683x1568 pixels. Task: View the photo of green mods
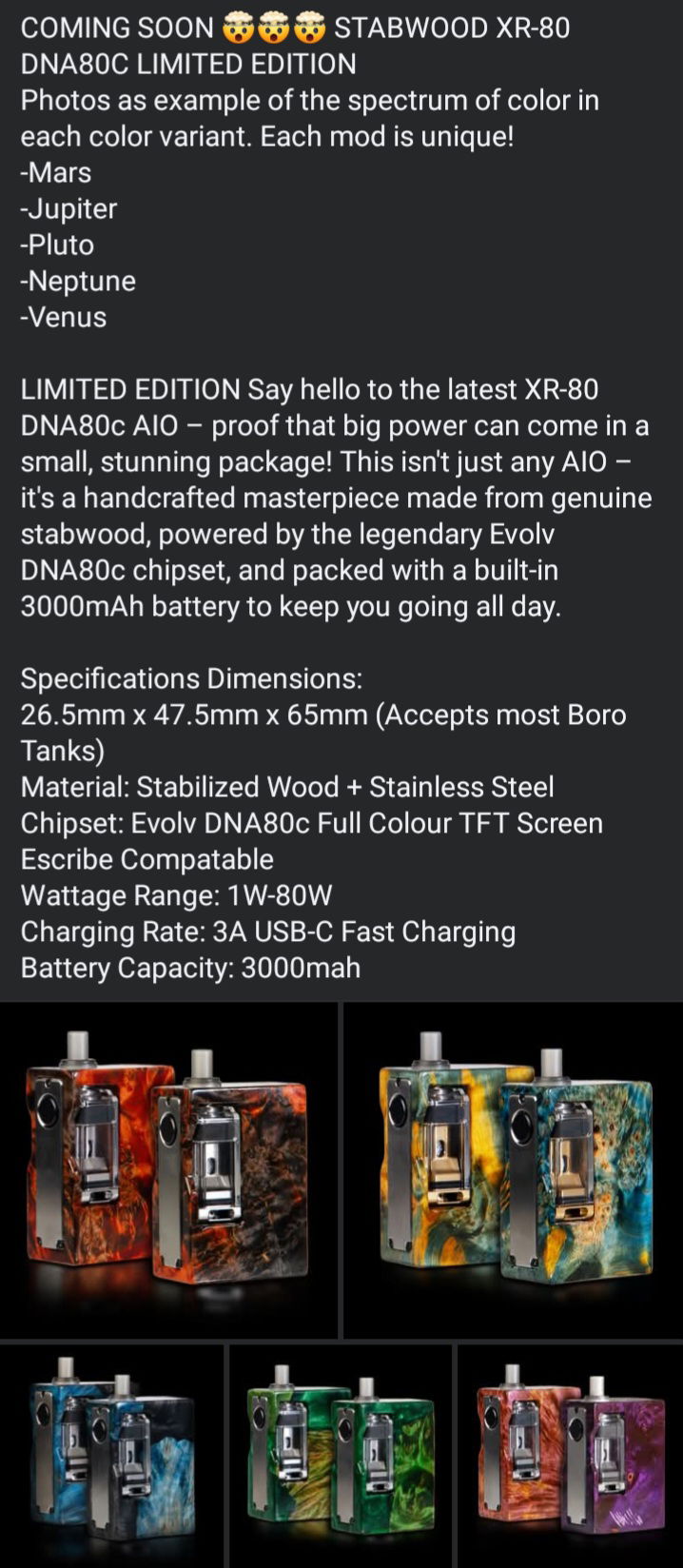[x=341, y=1456]
